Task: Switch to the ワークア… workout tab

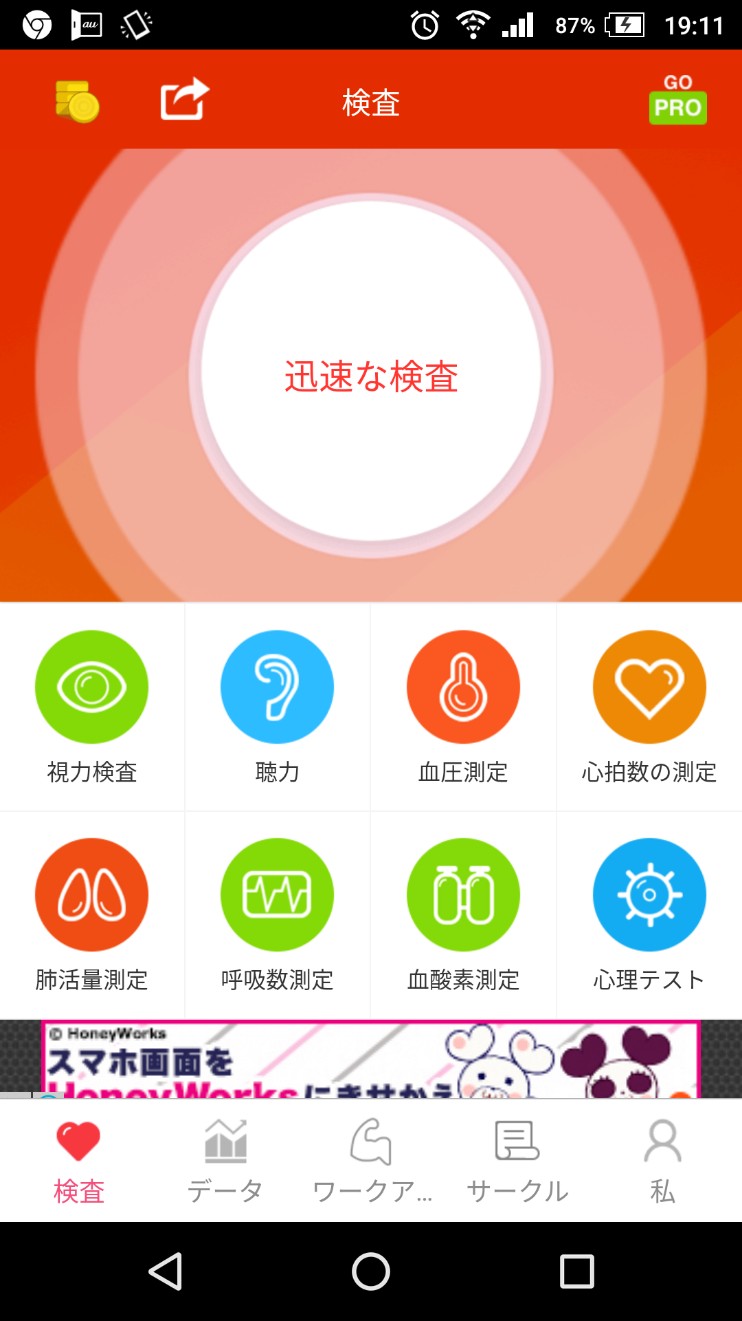Action: [372, 1161]
